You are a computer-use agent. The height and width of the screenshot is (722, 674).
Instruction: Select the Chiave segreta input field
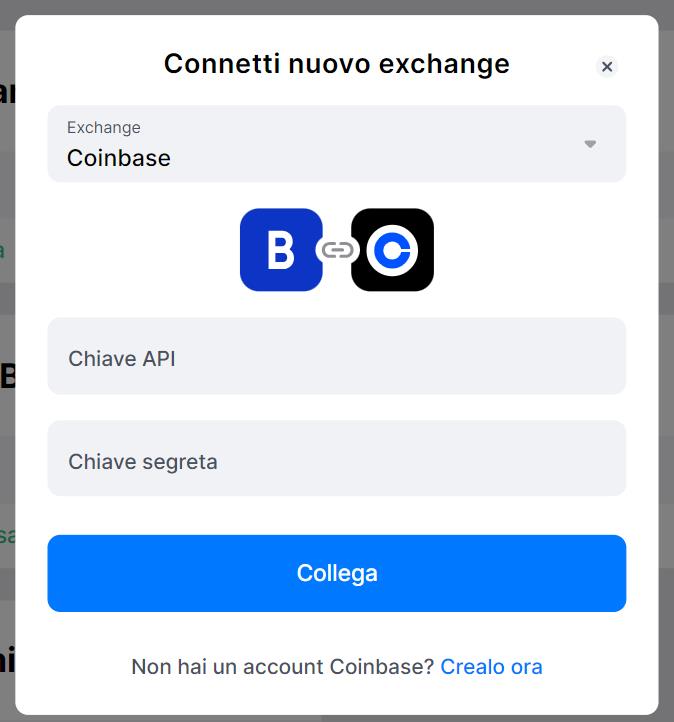336,459
